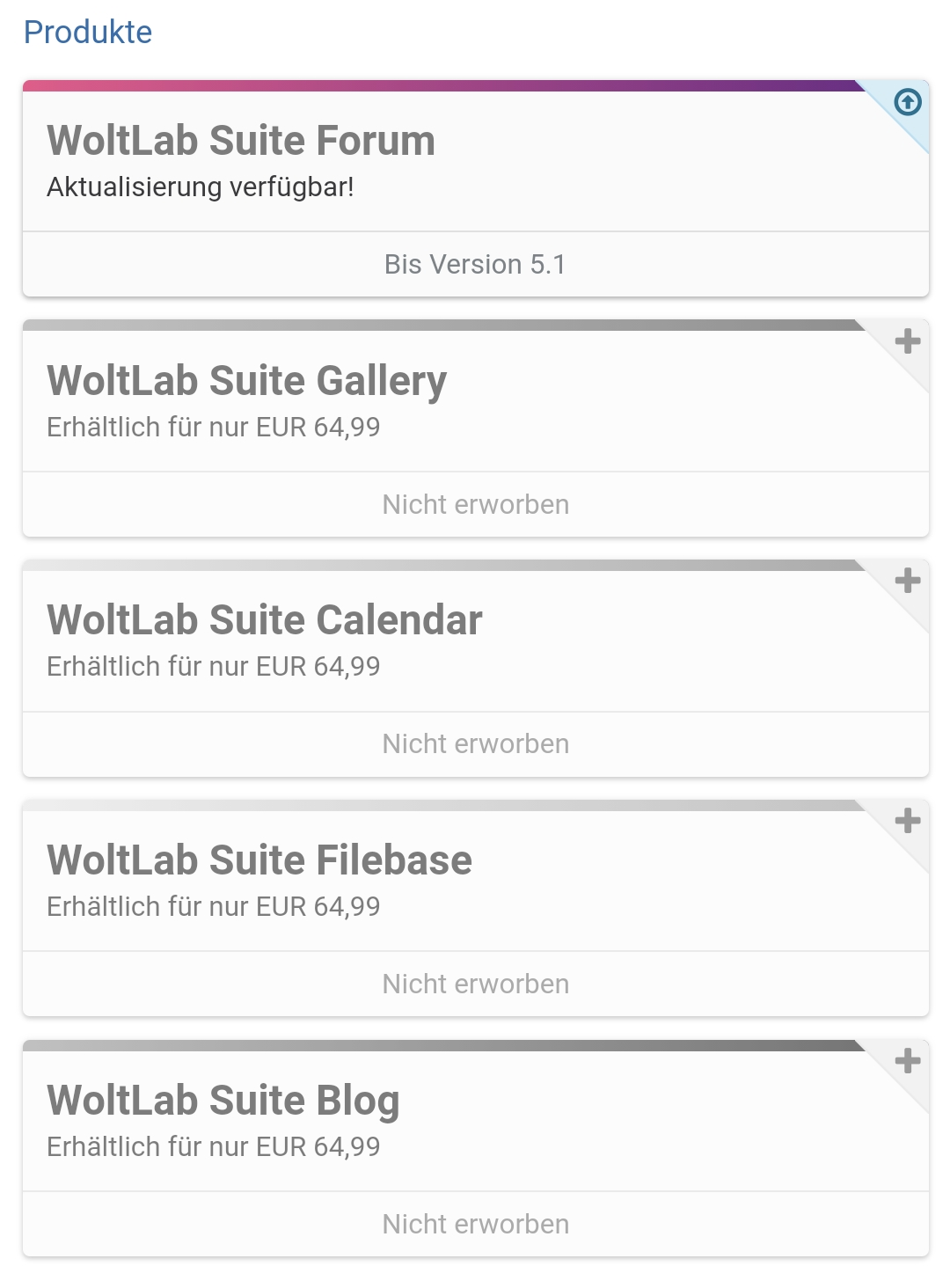Open the Produkte heading link

pos(87,33)
